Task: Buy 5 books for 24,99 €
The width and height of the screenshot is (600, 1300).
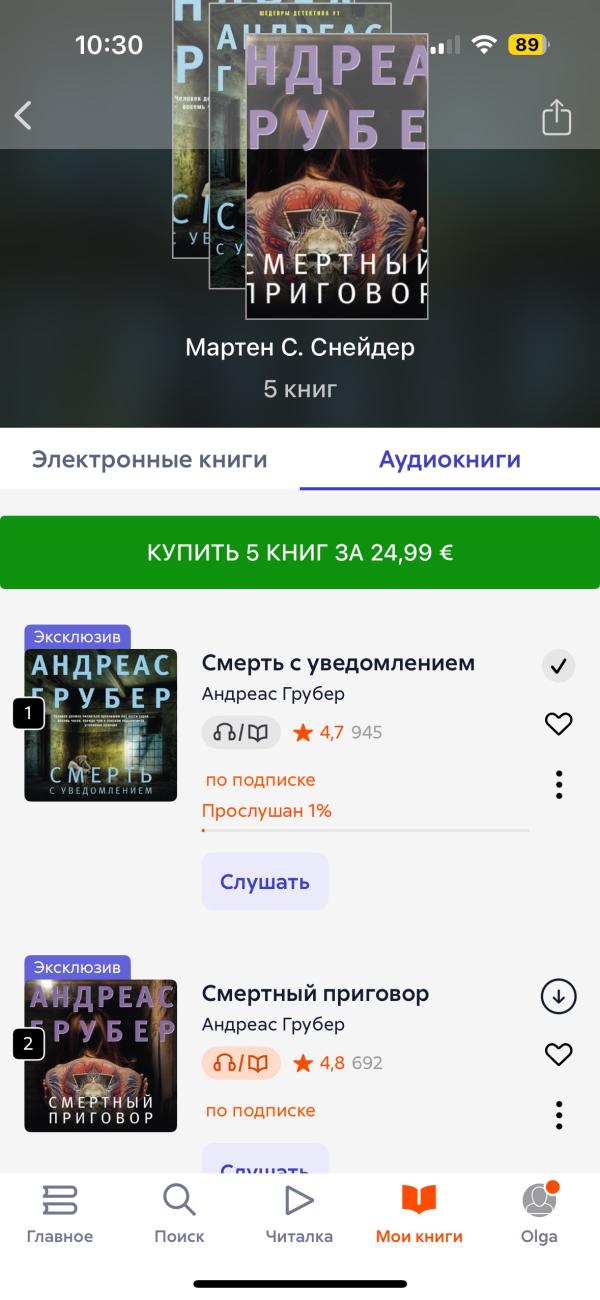Action: 300,552
